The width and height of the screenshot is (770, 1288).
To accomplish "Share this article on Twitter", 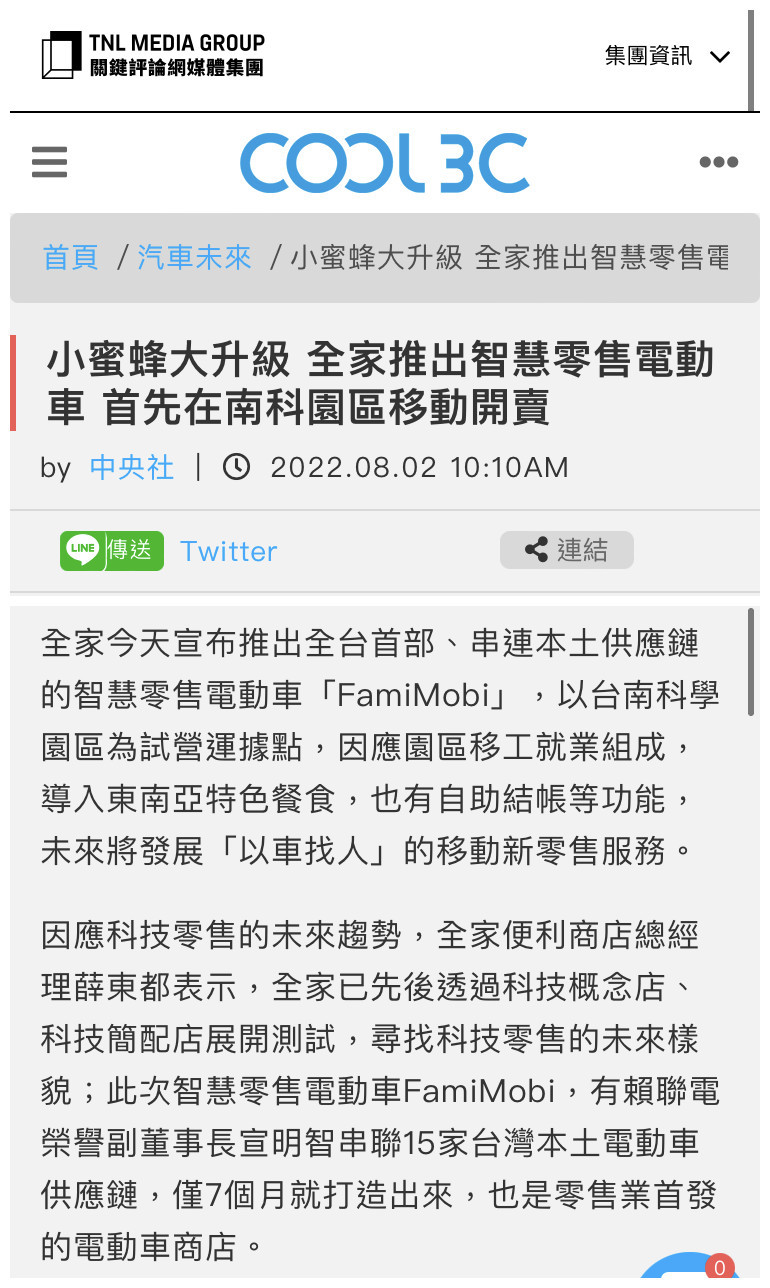I will 228,551.
